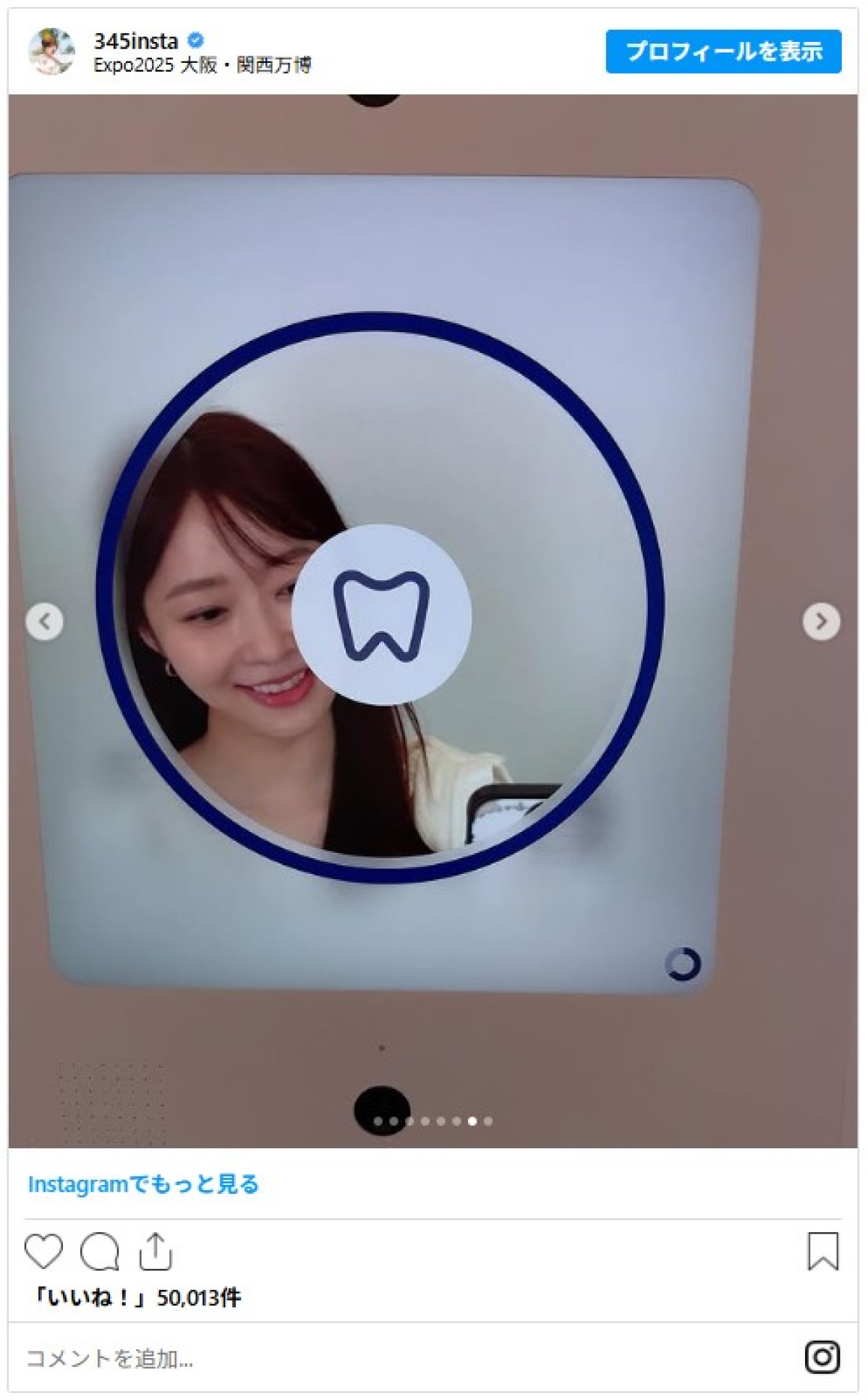Open the comment bubble icon
The image size is (868, 1400).
99,1251
